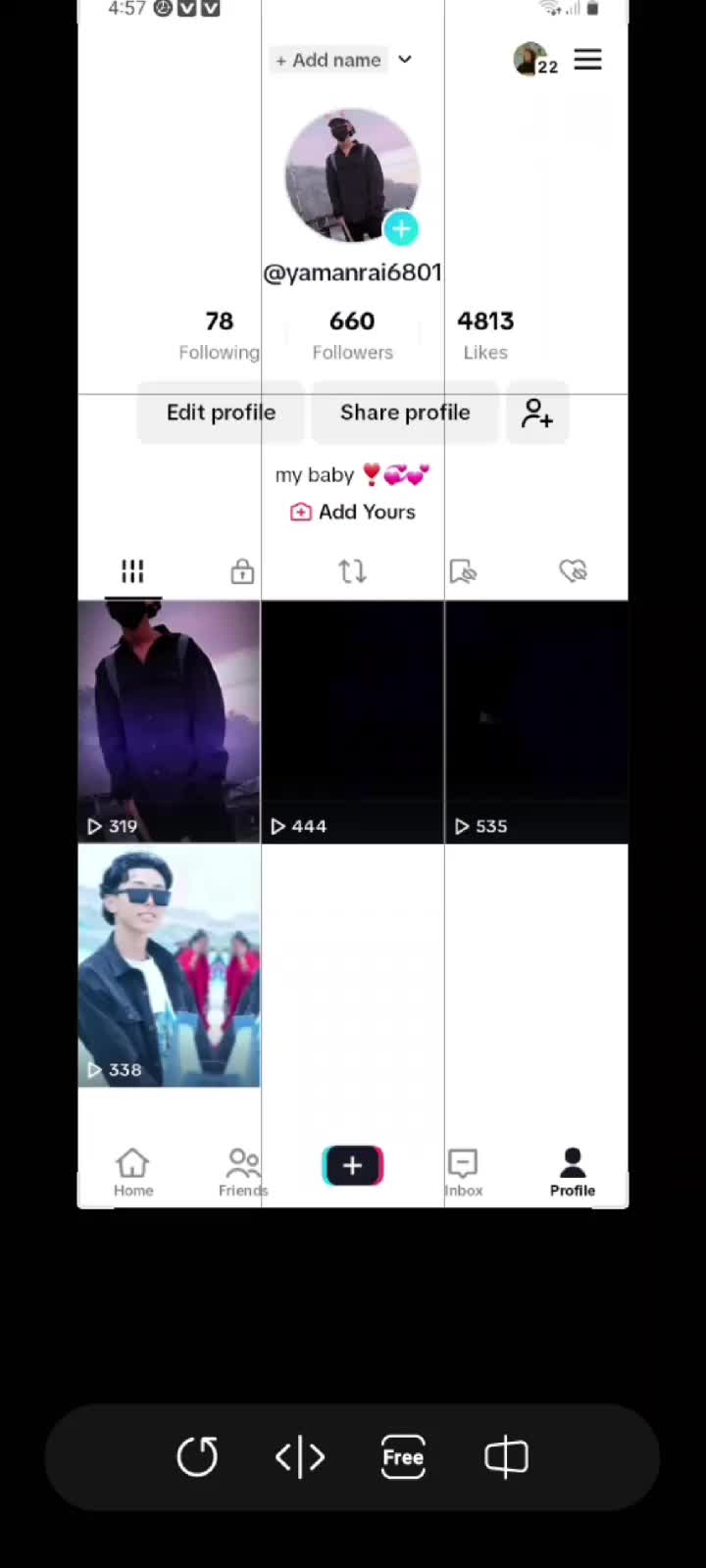Select the Free crop option

click(x=403, y=1457)
